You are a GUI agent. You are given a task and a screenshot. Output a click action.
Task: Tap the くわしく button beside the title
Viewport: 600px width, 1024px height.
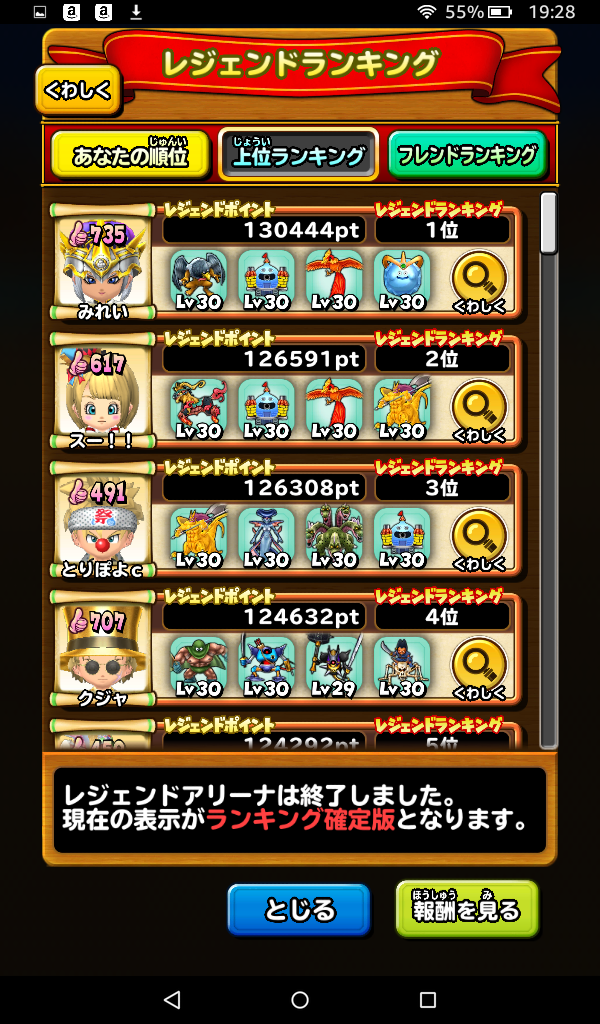(x=78, y=90)
